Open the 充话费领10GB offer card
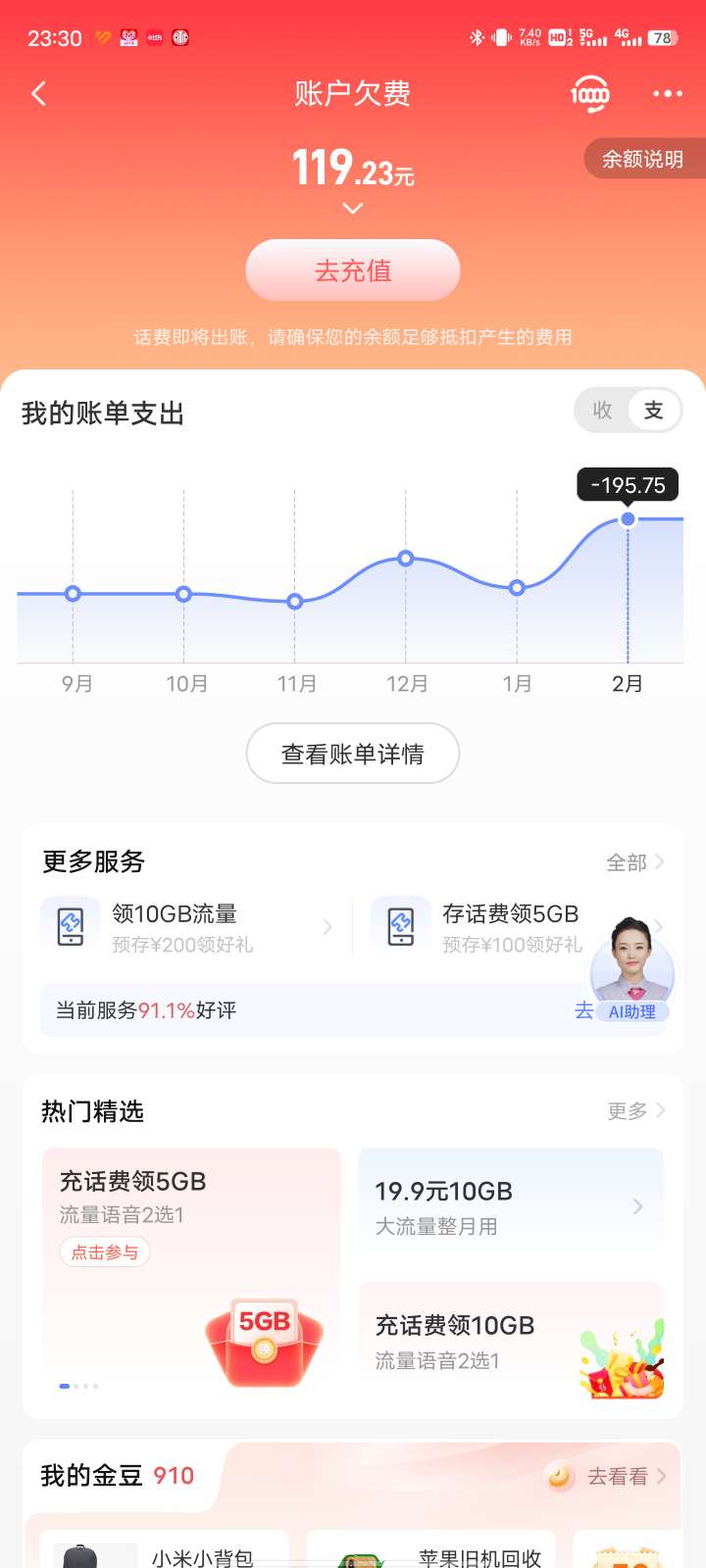The height and width of the screenshot is (1568, 706). coord(511,1342)
